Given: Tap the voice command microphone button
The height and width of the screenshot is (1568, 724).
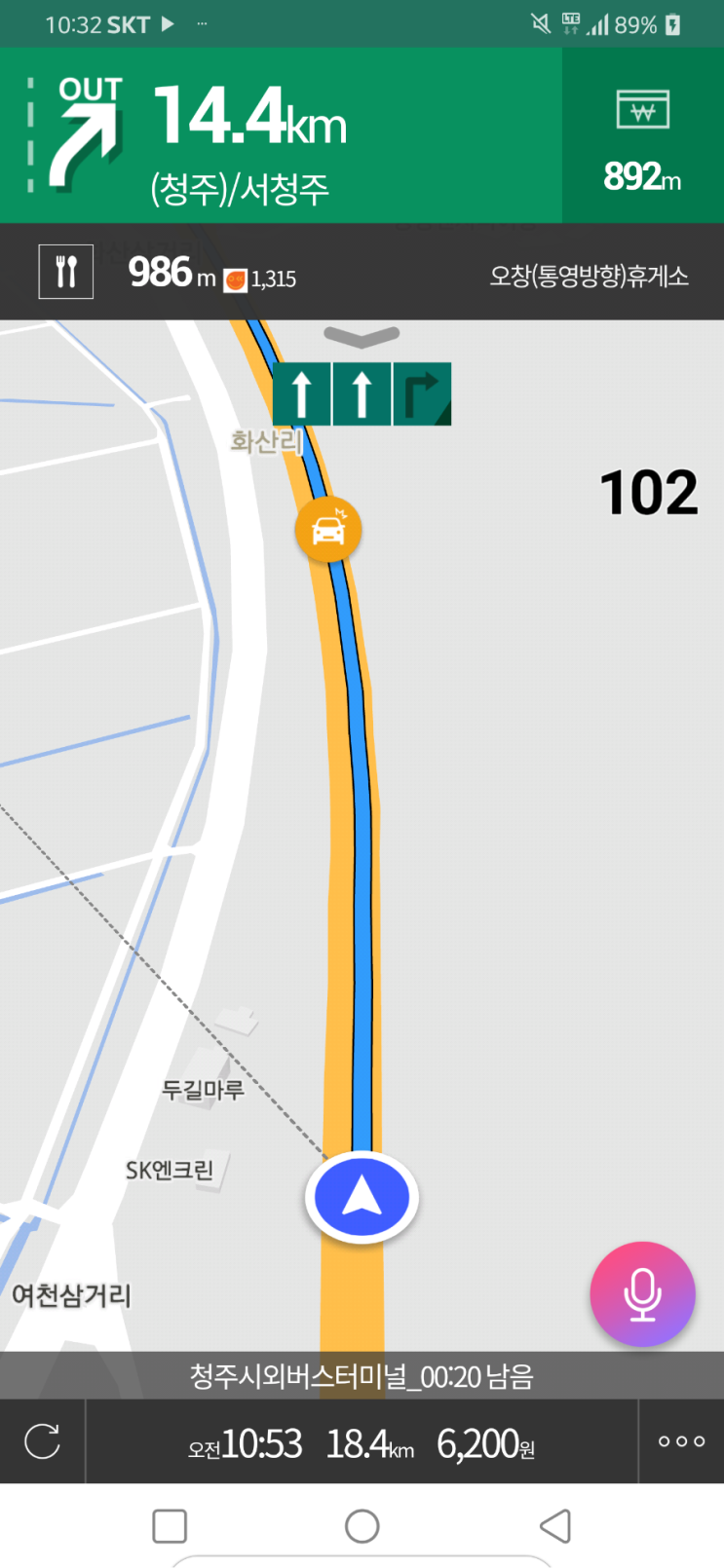Looking at the screenshot, I should click(x=642, y=1294).
